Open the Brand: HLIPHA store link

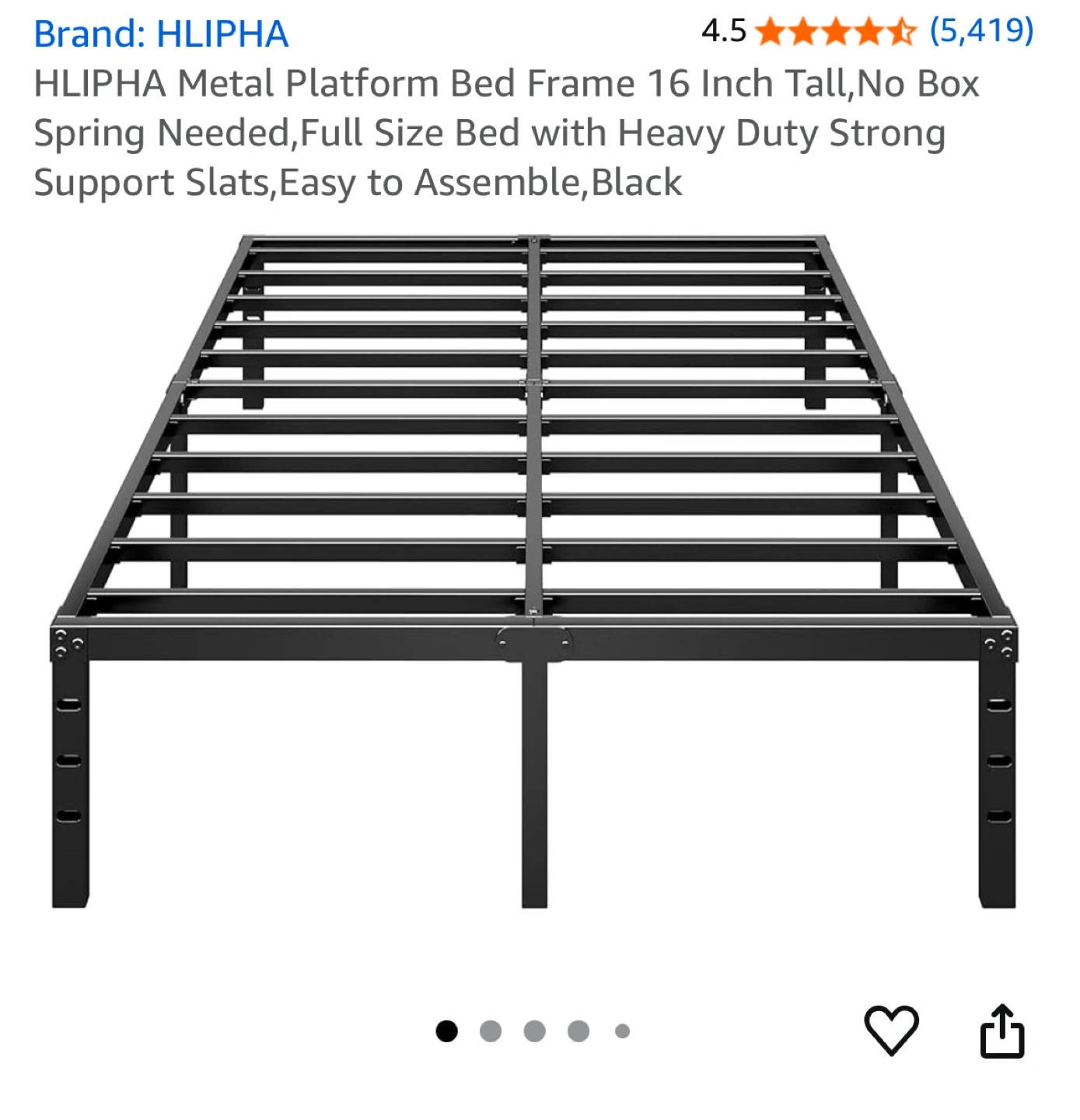click(161, 33)
